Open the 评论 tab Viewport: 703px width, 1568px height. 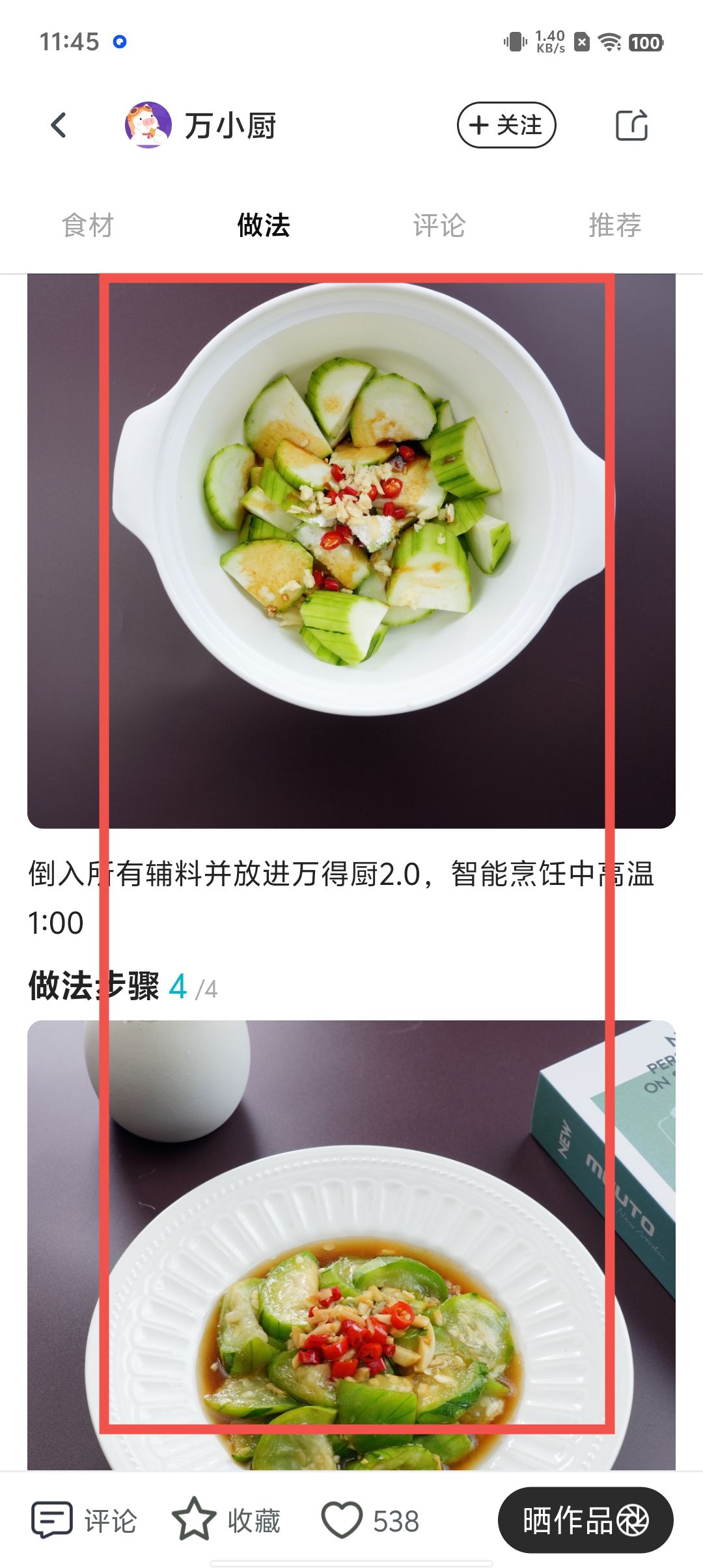[x=439, y=225]
